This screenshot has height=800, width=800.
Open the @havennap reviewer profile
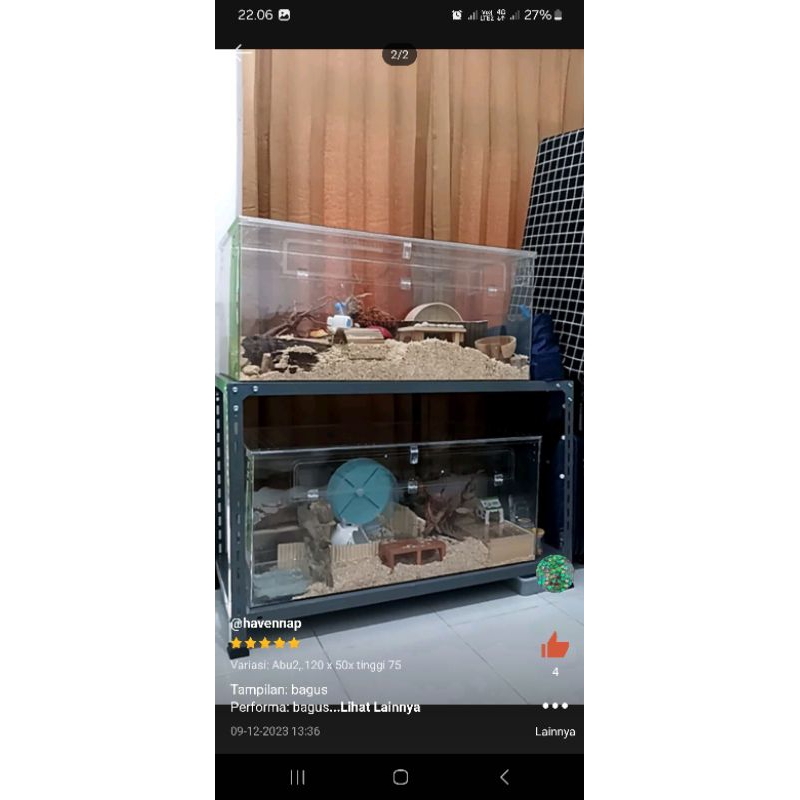pyautogui.click(x=266, y=623)
